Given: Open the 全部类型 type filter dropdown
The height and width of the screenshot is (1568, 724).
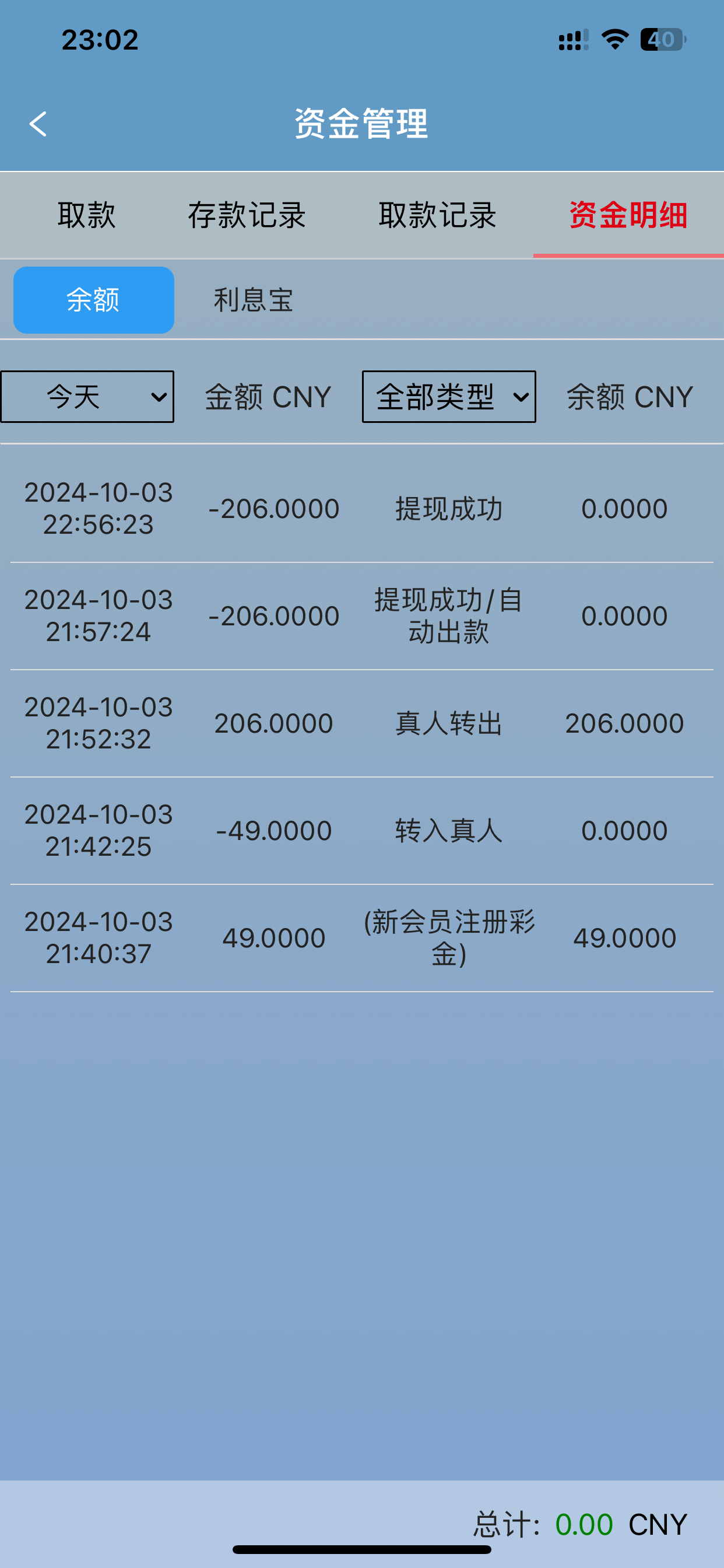Looking at the screenshot, I should (x=448, y=397).
